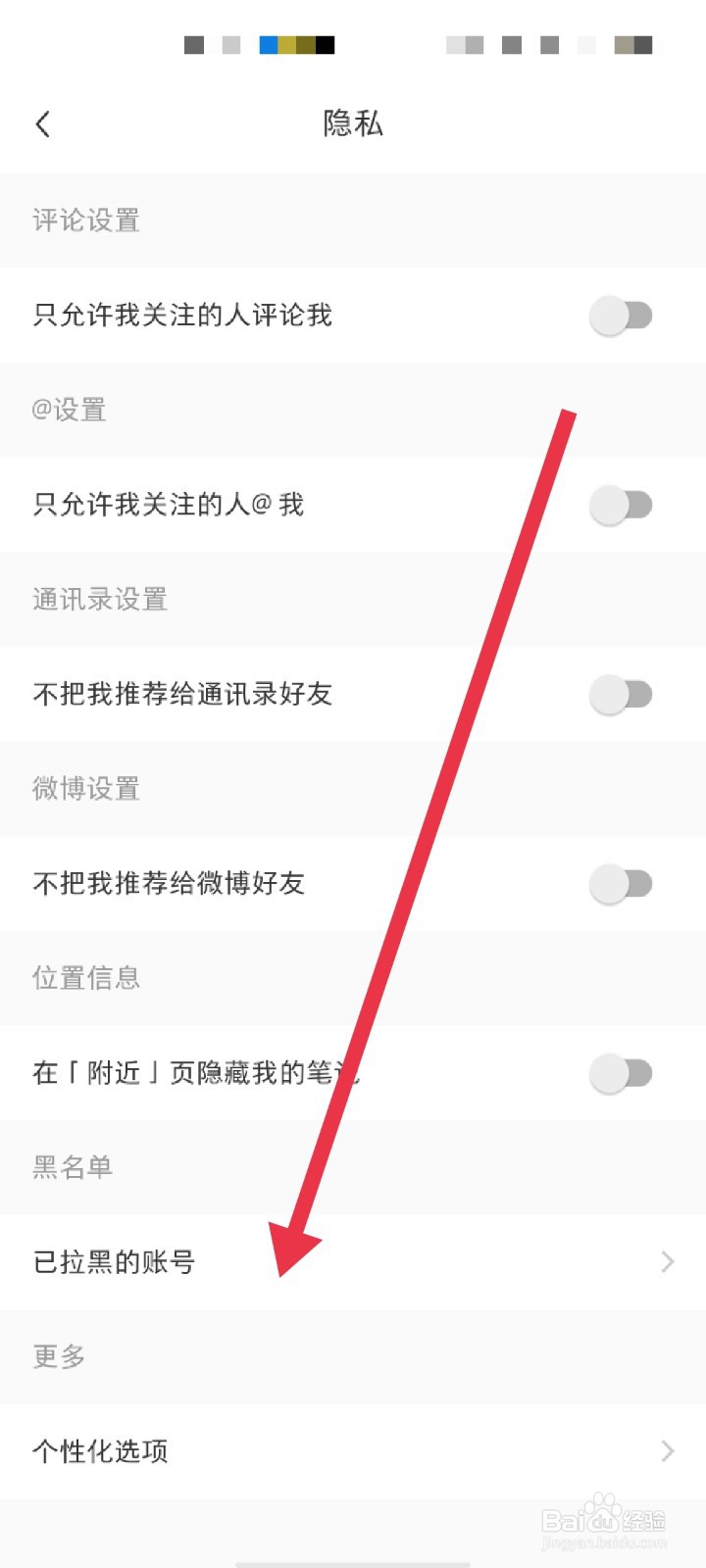The image size is (706, 1568).
Task: Select the @设置 section header
Action: pos(69,411)
